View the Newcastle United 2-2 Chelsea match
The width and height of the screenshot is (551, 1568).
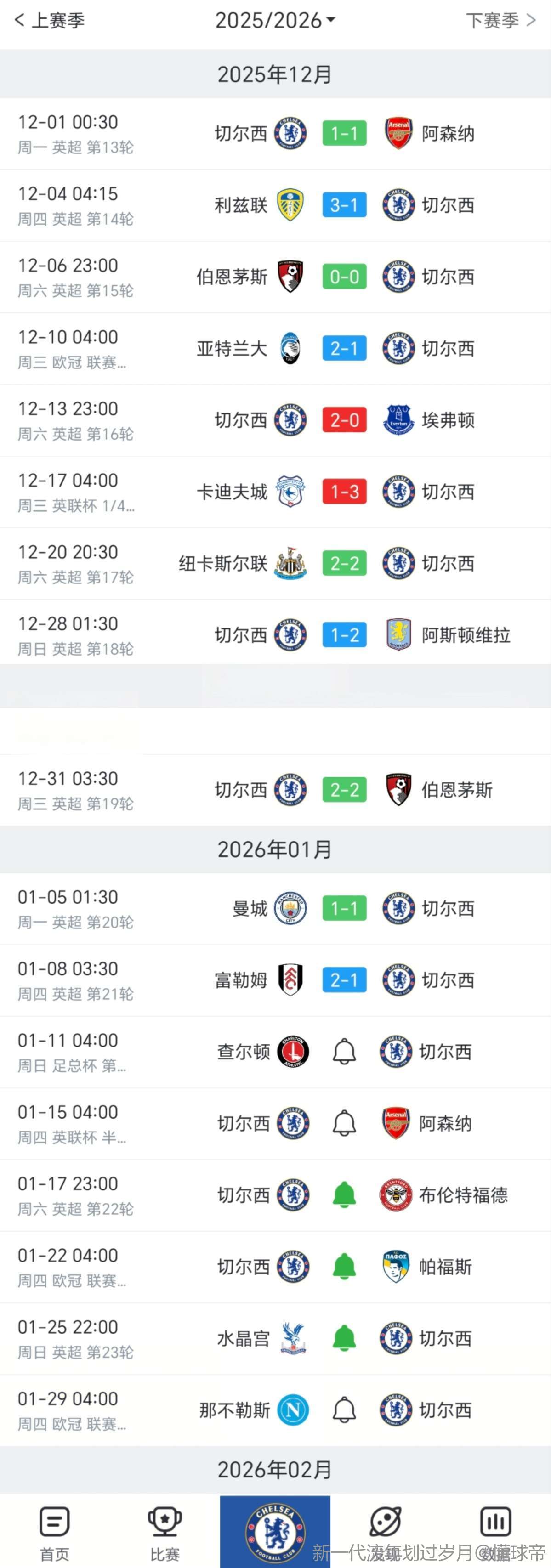click(344, 564)
